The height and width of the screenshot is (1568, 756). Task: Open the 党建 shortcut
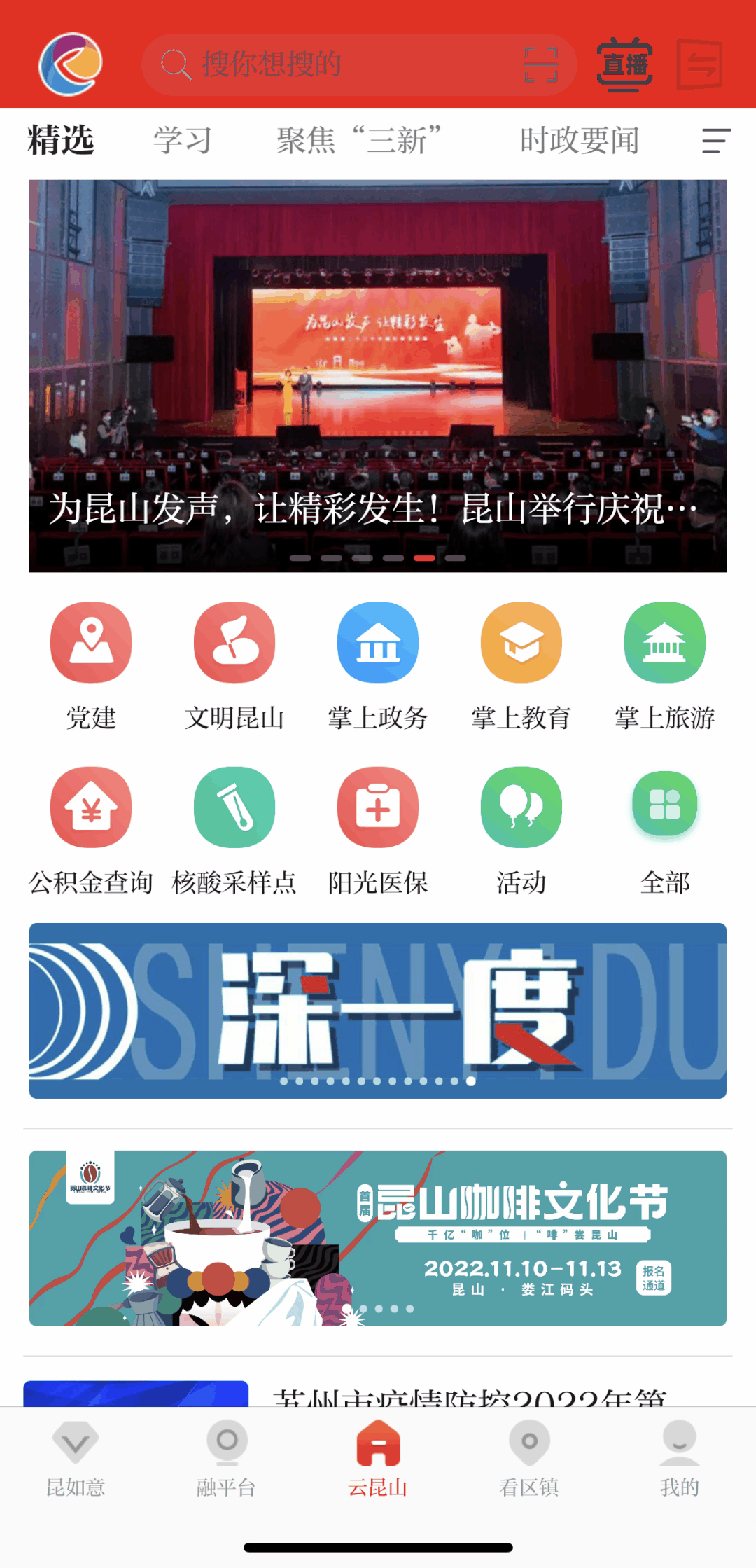(91, 664)
